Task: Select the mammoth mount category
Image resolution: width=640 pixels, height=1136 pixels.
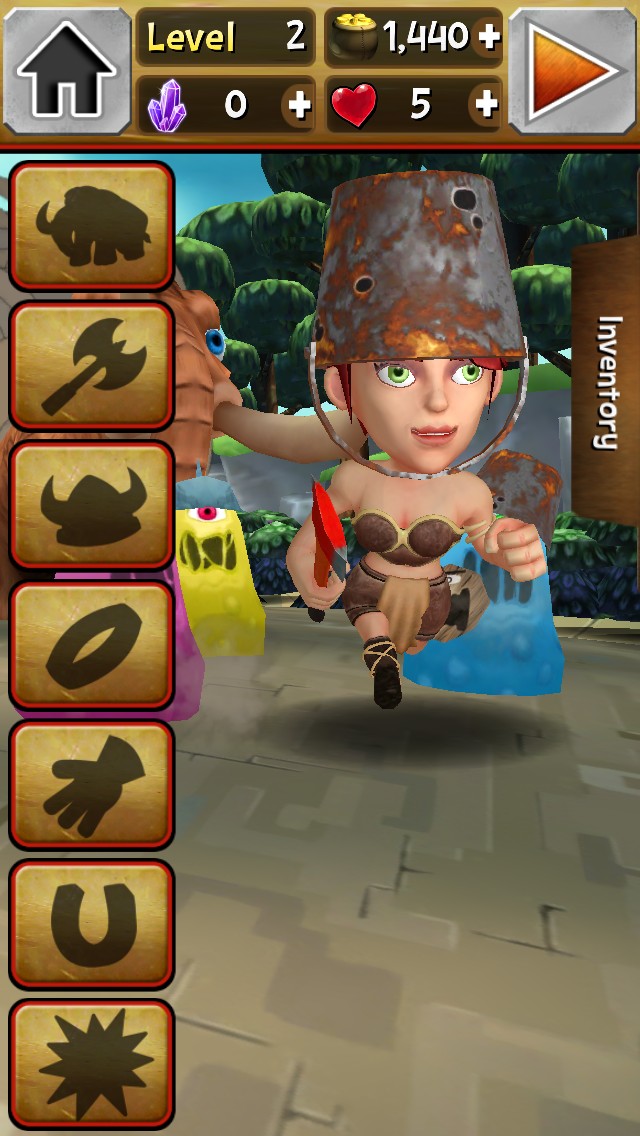Action: point(93,226)
